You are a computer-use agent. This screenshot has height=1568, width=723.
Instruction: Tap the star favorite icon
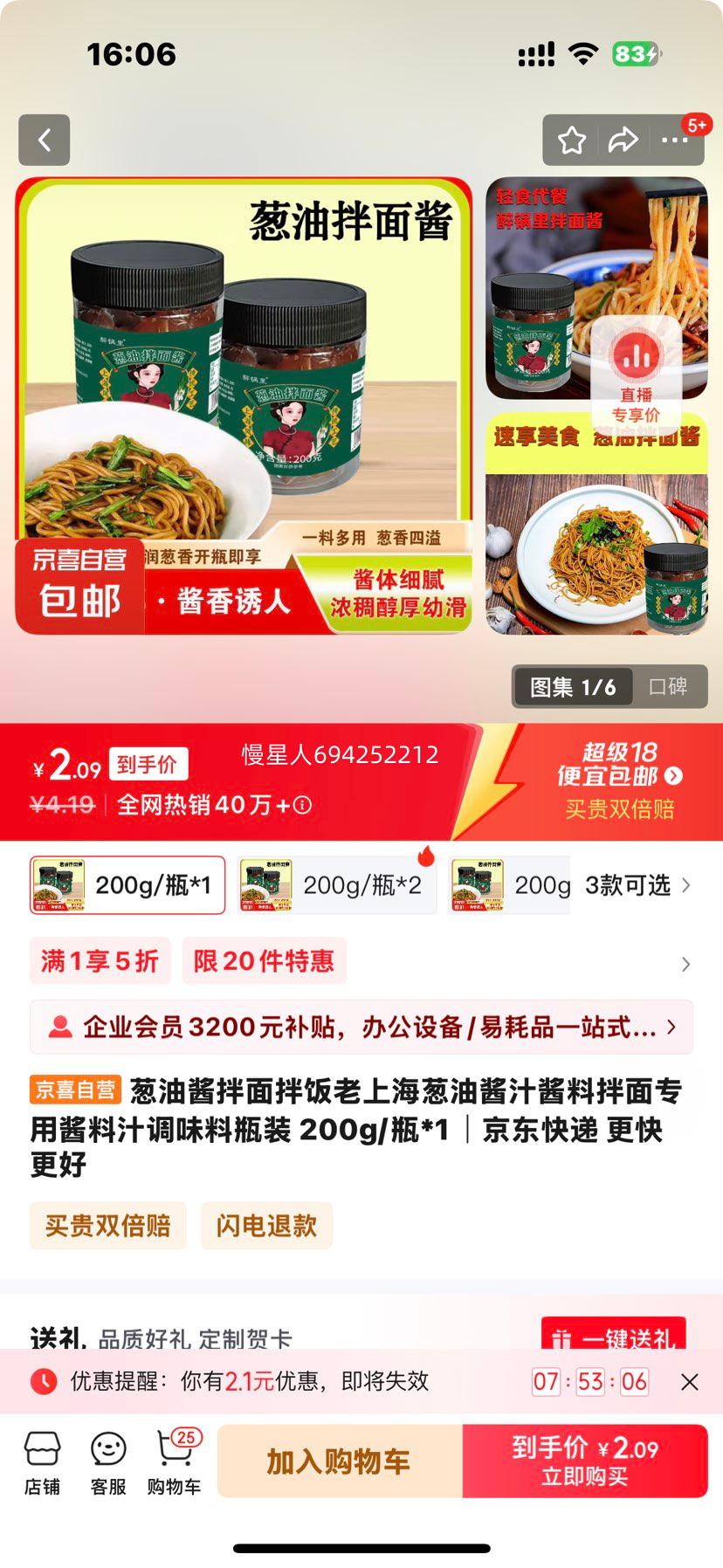tap(572, 140)
